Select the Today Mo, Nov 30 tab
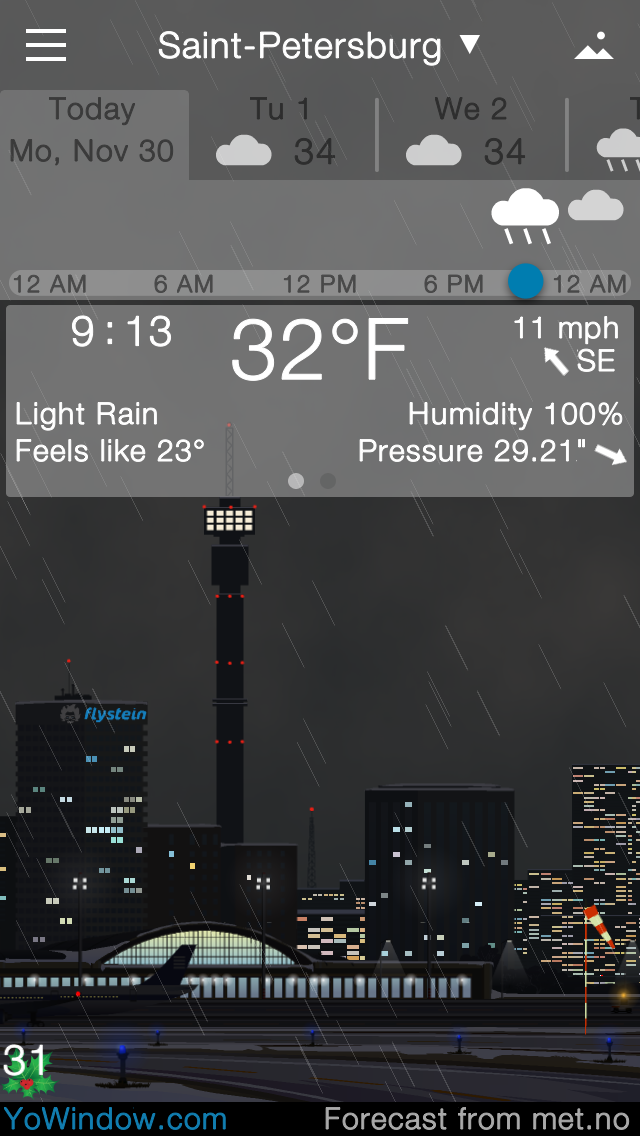The image size is (640, 1136). click(x=93, y=131)
